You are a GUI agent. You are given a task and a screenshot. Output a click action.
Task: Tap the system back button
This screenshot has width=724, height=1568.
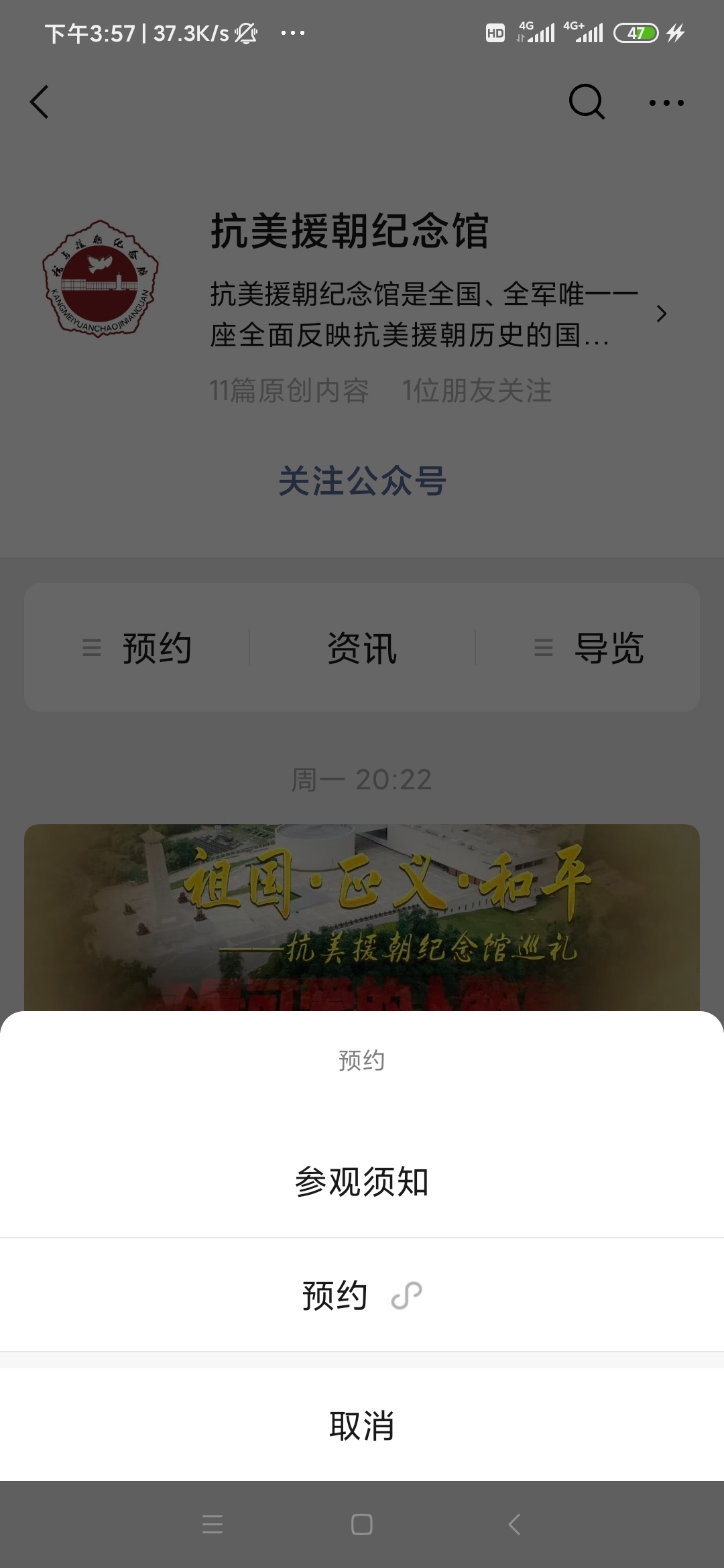(x=514, y=1524)
